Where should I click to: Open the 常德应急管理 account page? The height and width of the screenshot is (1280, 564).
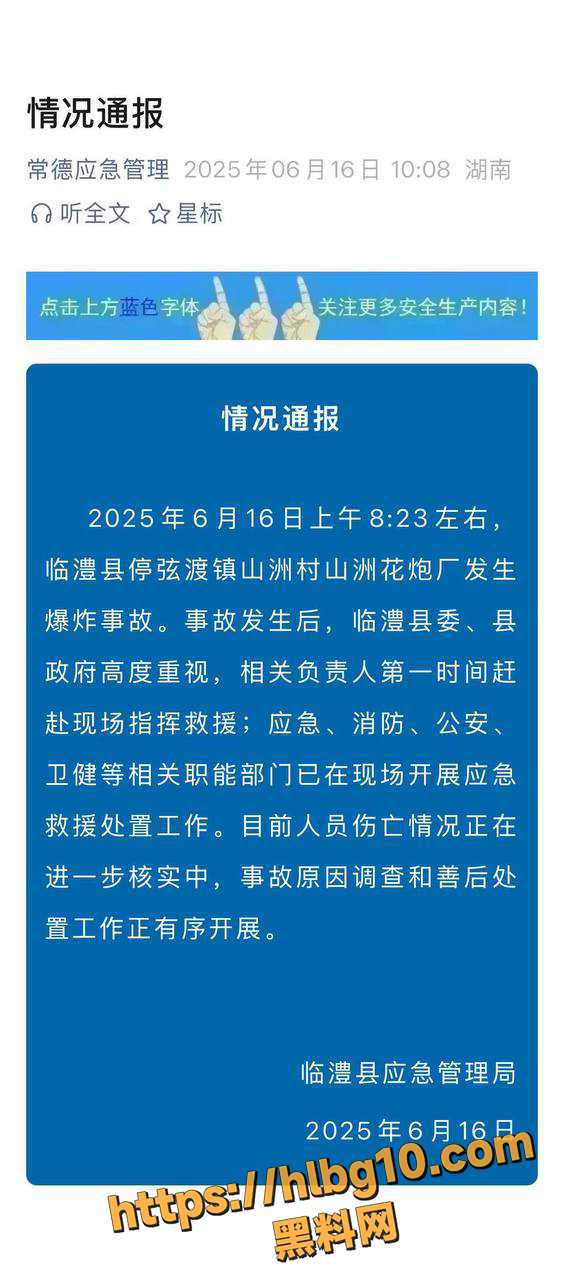point(98,170)
